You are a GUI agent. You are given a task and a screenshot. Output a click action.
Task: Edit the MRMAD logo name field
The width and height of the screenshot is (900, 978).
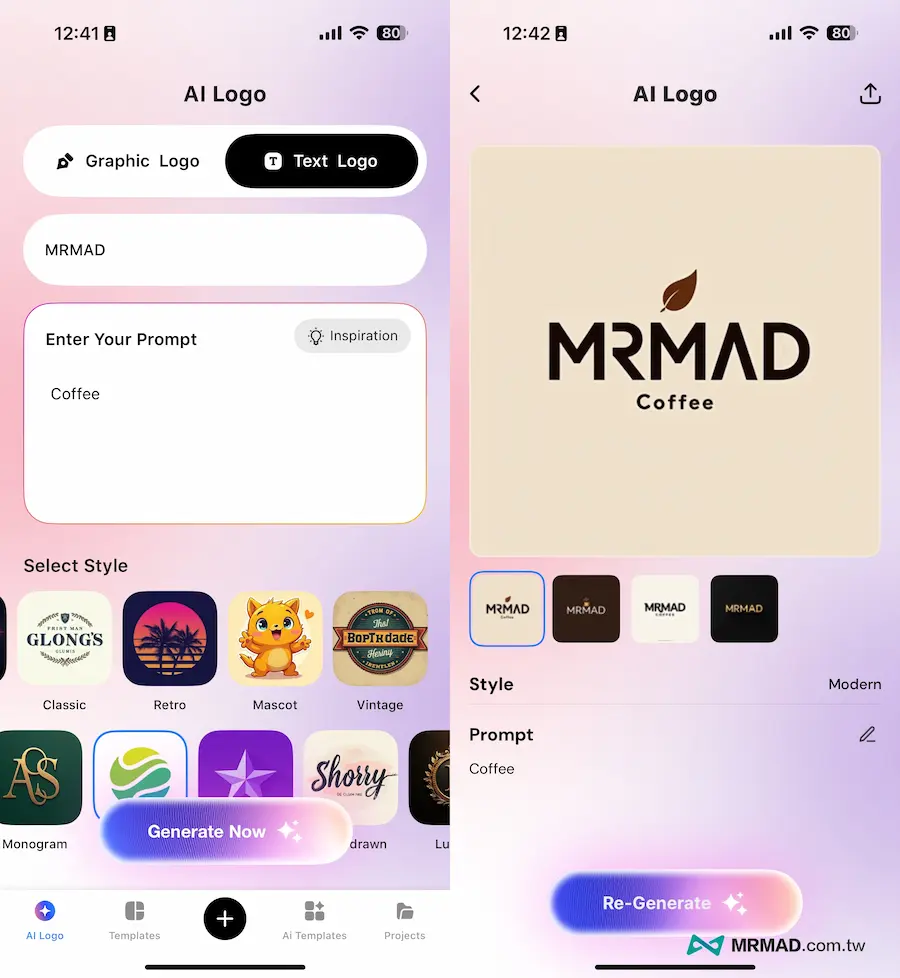[225, 250]
